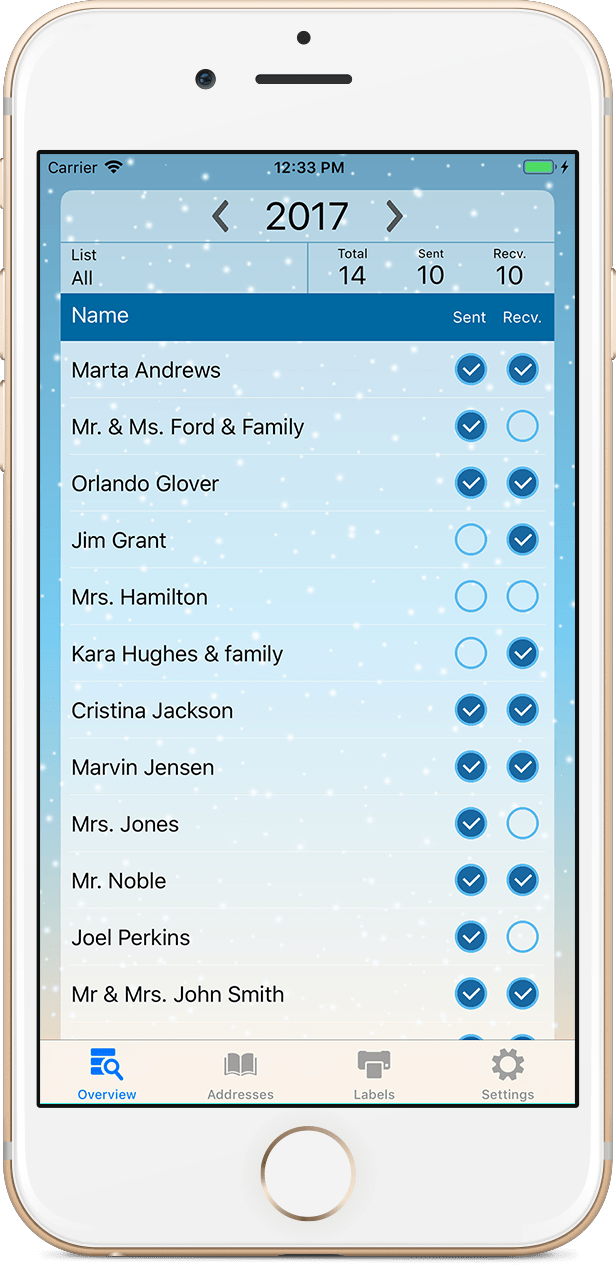616x1265 pixels.
Task: Open Marvin Jensen's entry
Action: [x=142, y=768]
